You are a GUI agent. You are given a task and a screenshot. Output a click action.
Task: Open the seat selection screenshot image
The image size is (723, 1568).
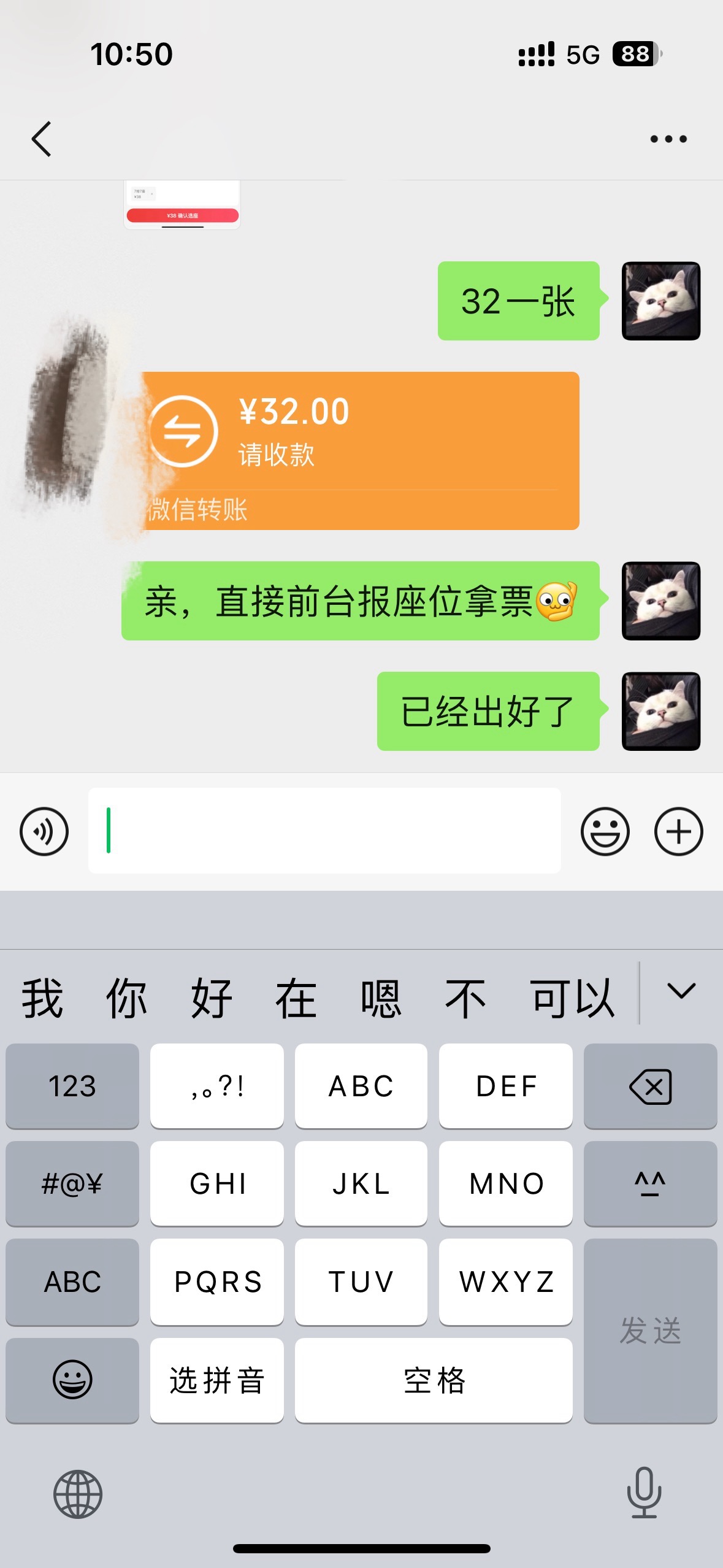(182, 204)
